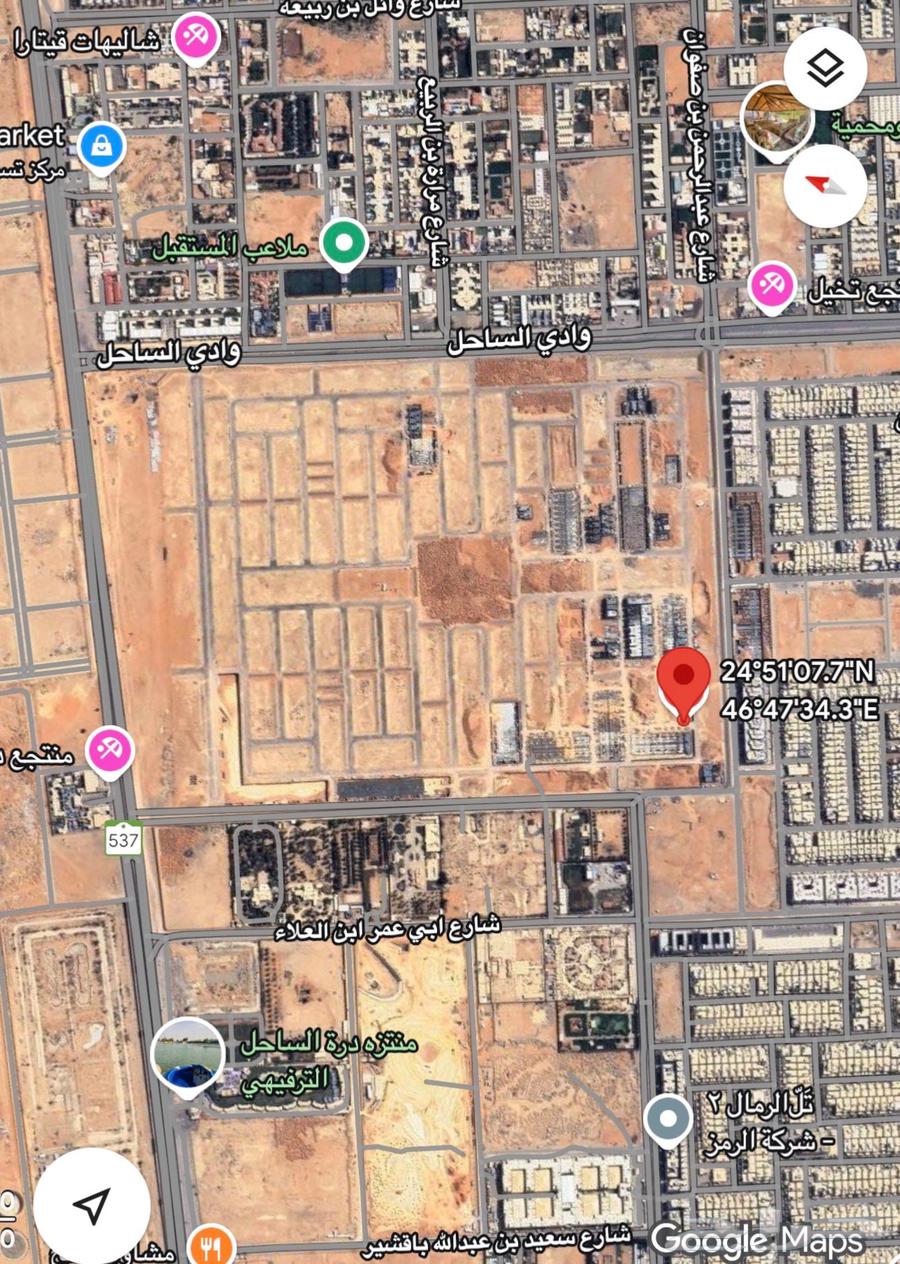This screenshot has width=900, height=1264.
Task: Open منتجع تخيل pink marker
Action: (772, 286)
